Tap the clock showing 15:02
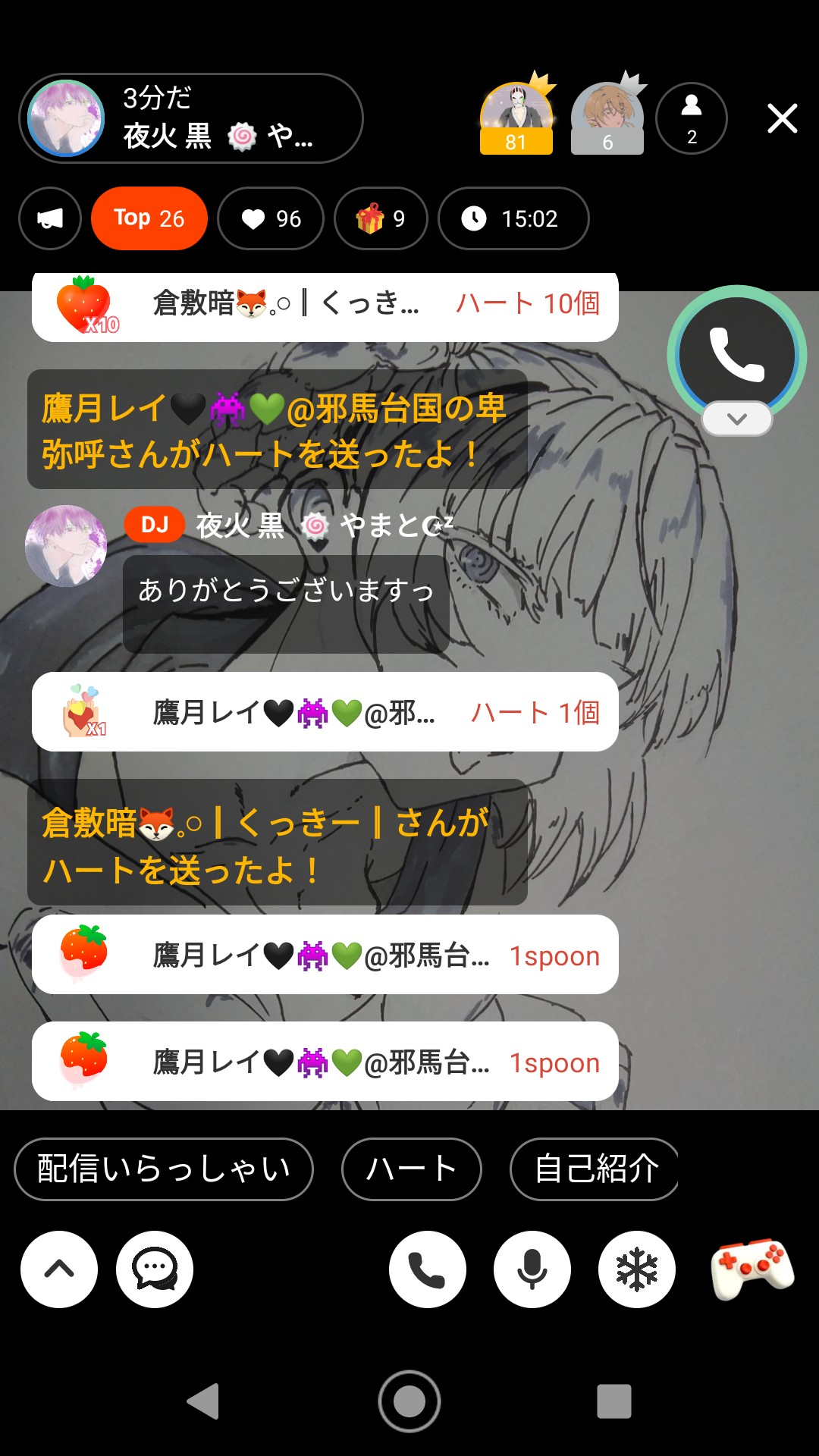Viewport: 819px width, 1456px height. pos(513,218)
